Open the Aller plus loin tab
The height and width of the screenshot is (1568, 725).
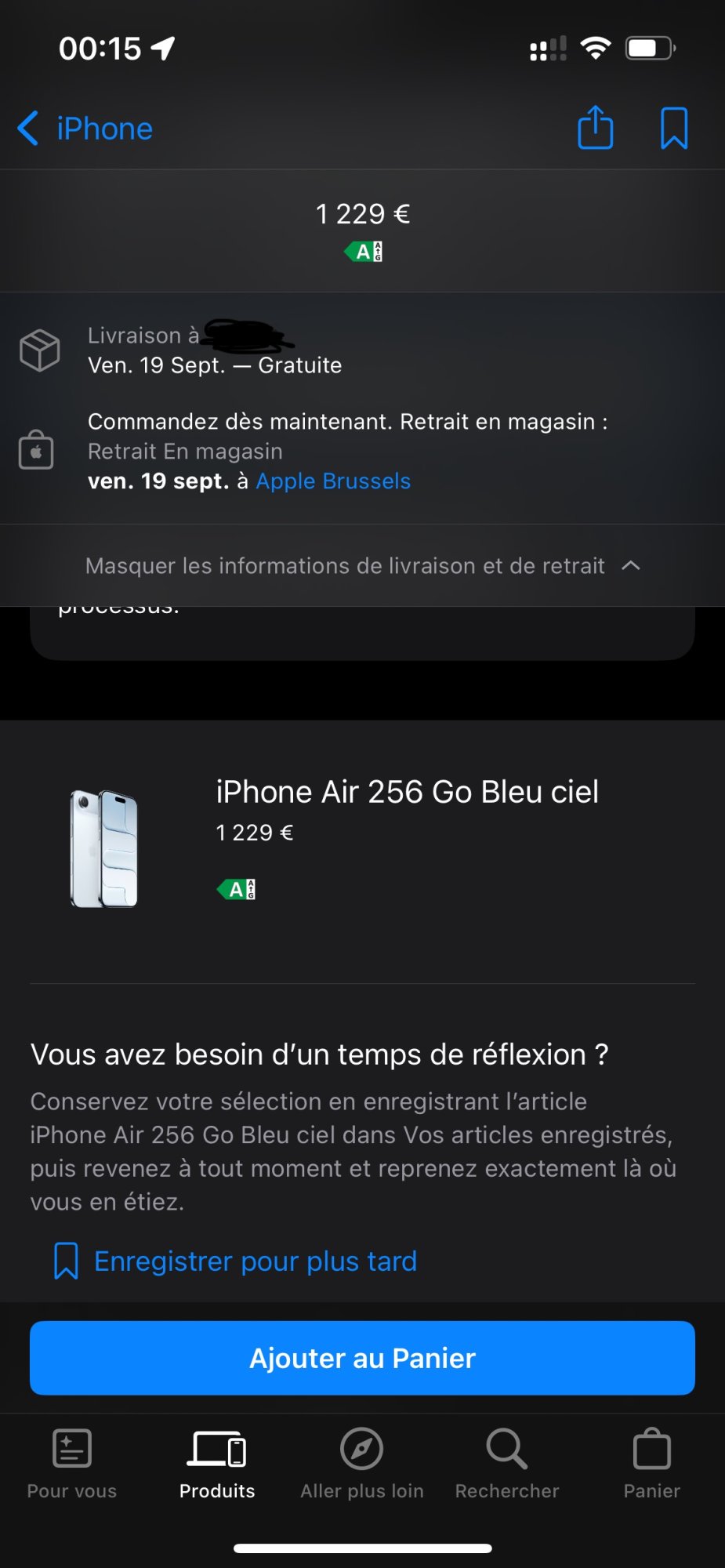[361, 1464]
